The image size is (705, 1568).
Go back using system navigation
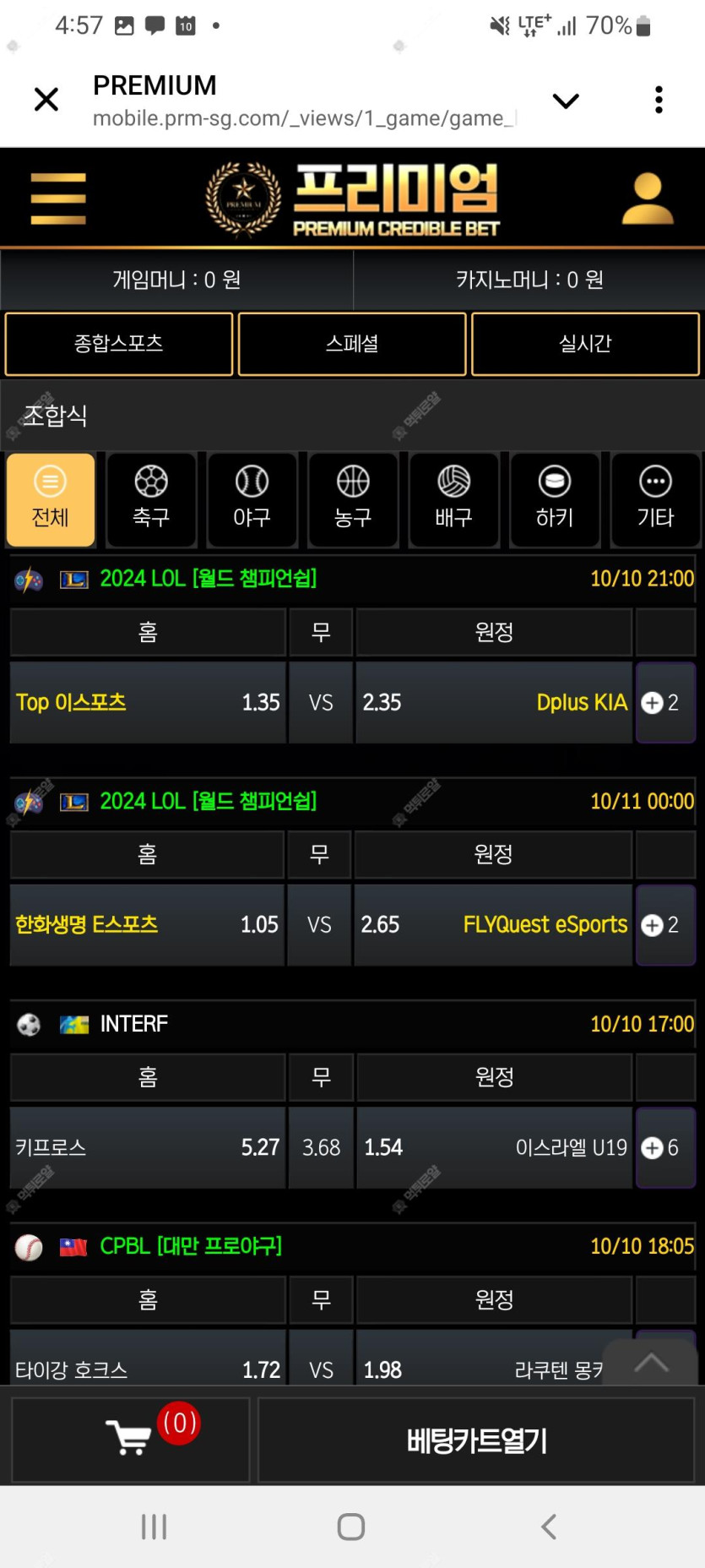point(549,1527)
